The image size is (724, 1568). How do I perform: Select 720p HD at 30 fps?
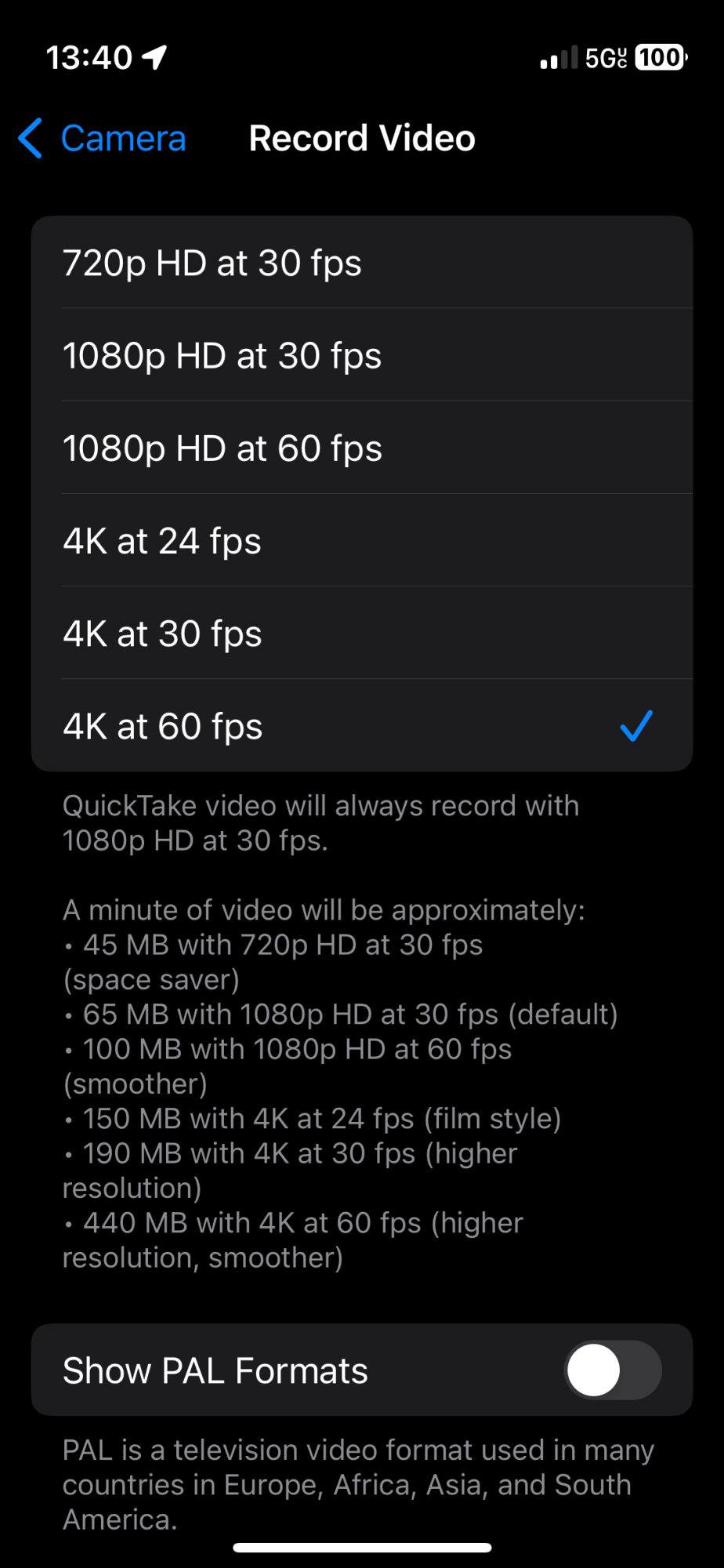click(x=360, y=263)
